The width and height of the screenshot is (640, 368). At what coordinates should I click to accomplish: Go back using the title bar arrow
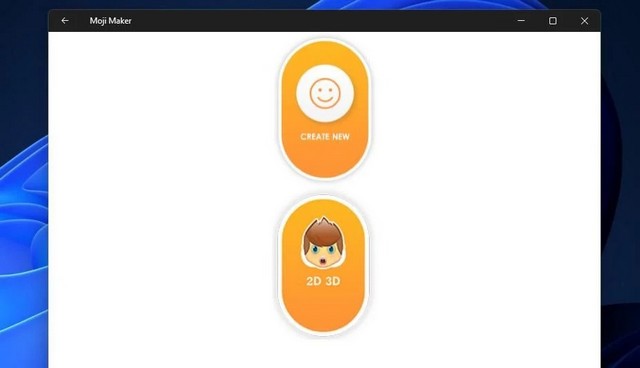(x=65, y=20)
